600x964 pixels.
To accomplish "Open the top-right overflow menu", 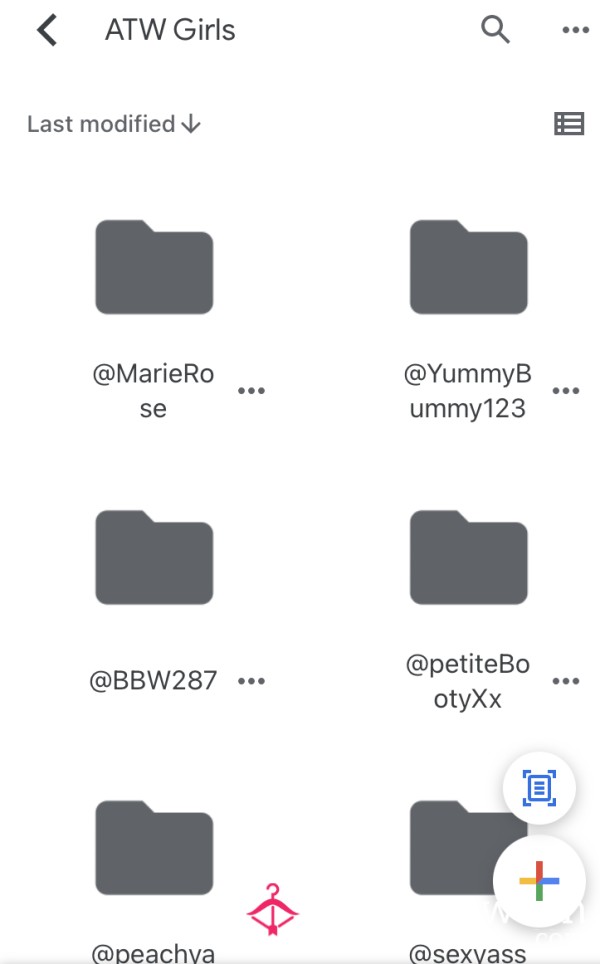I will pos(576,30).
